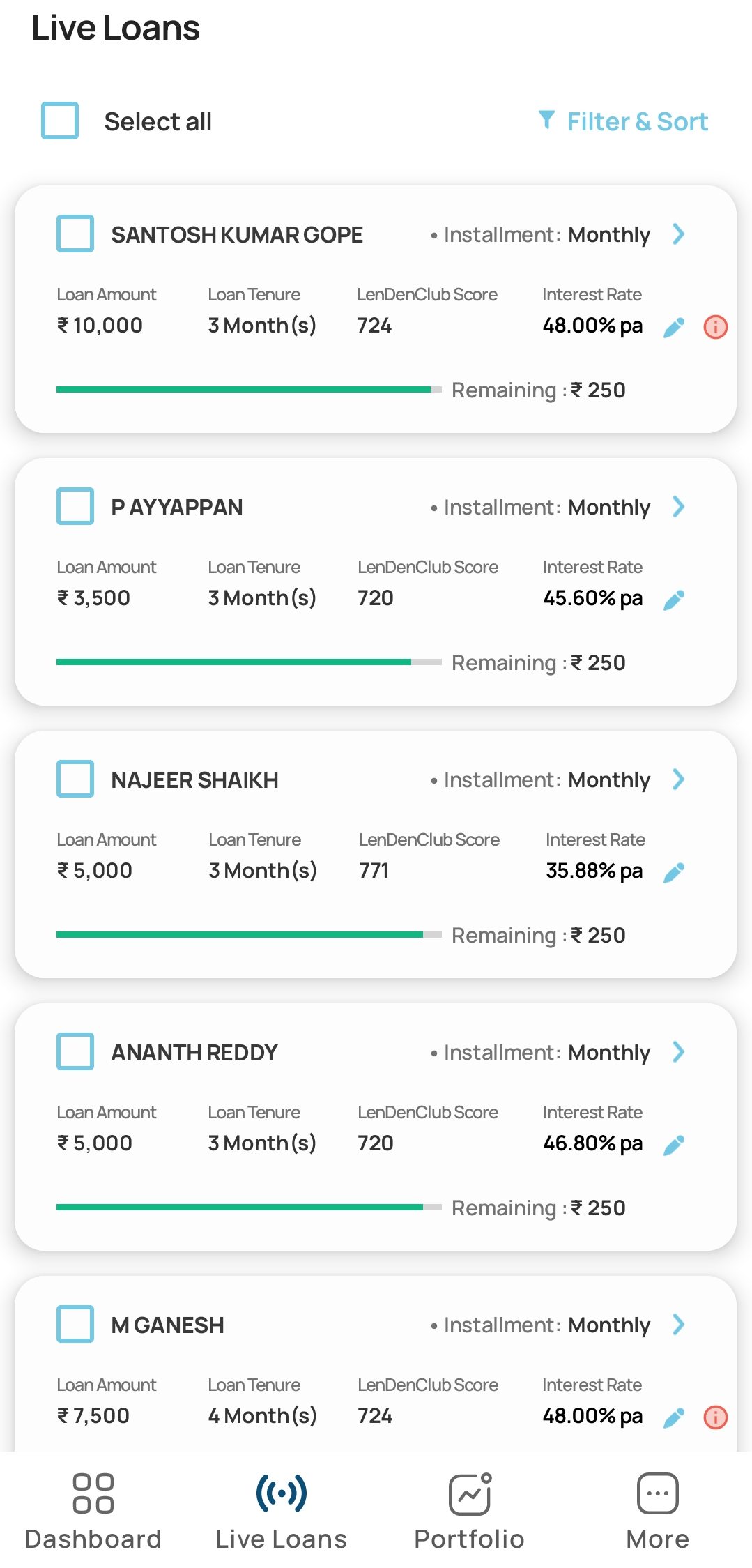
Task: Check the SANTOSH KUMAR GOPE loan checkbox
Action: point(75,234)
